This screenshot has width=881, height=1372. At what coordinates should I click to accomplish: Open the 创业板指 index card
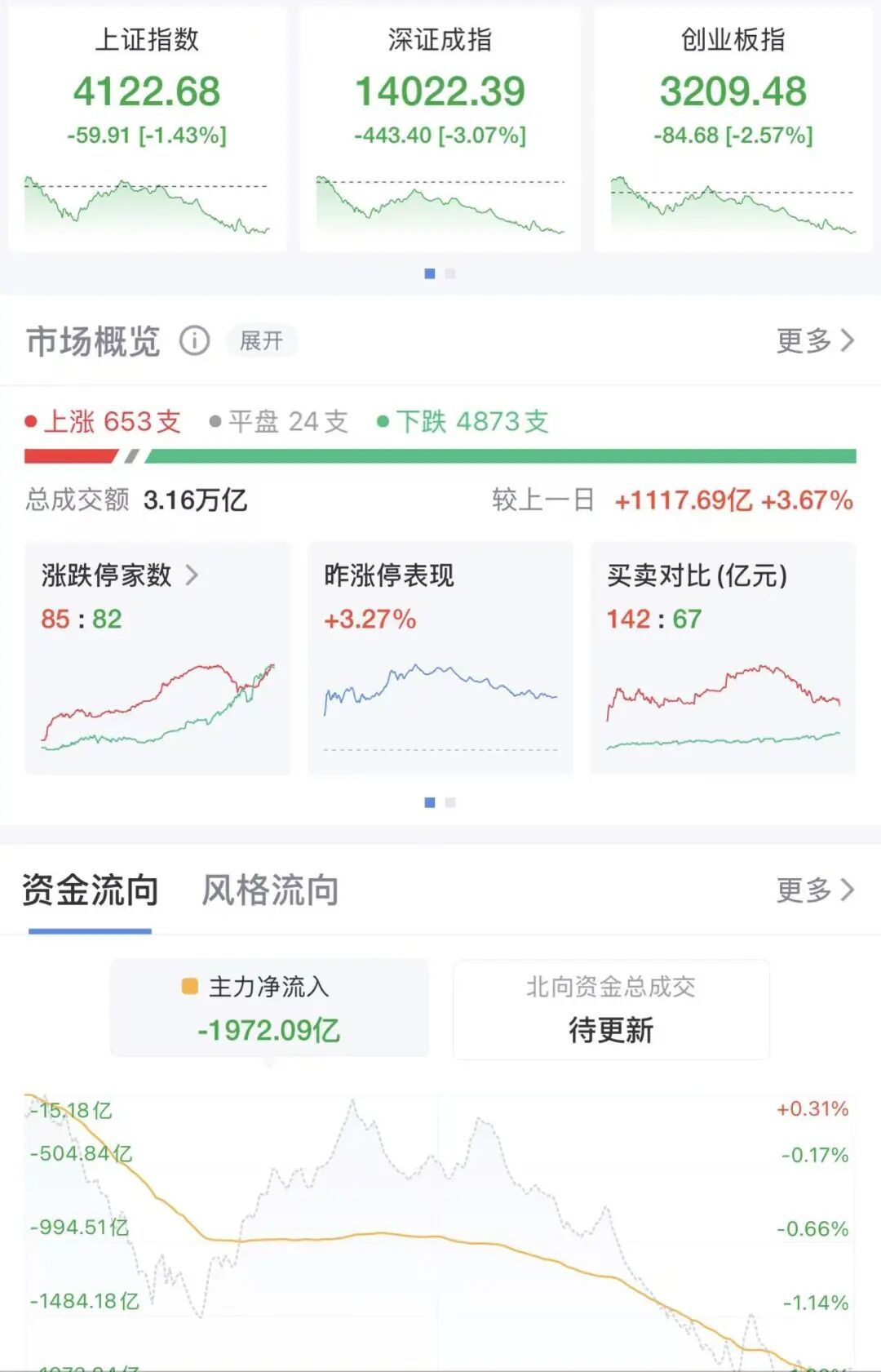[x=733, y=129]
